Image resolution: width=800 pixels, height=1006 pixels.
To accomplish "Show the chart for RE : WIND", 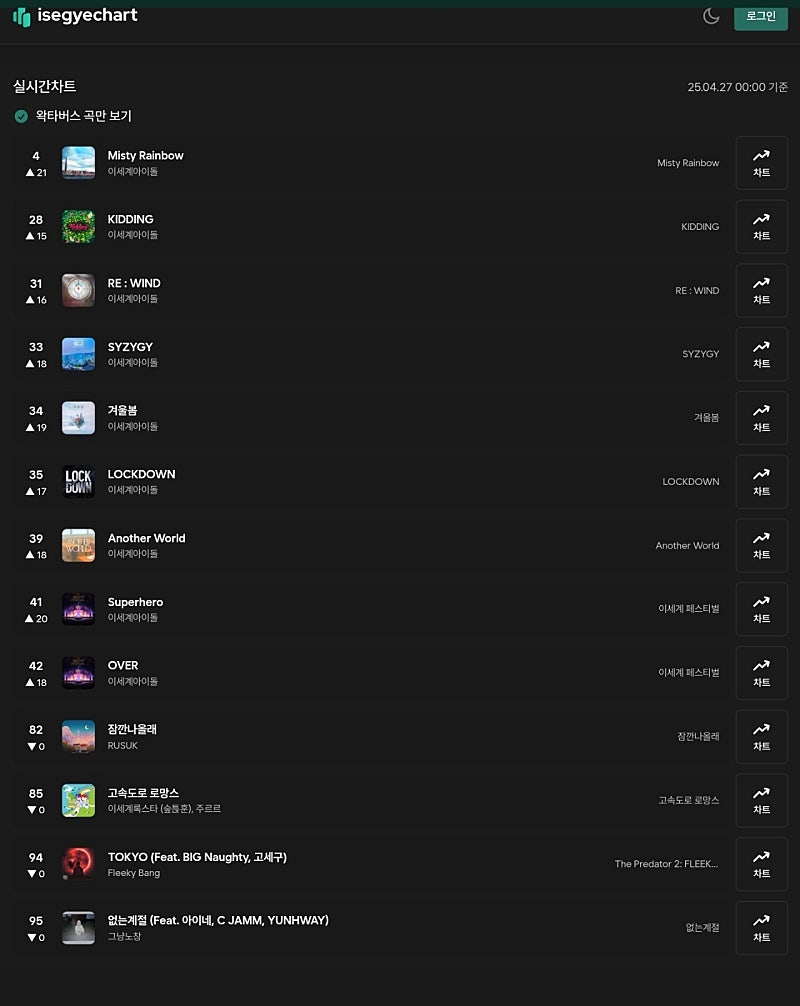I will pyautogui.click(x=761, y=291).
